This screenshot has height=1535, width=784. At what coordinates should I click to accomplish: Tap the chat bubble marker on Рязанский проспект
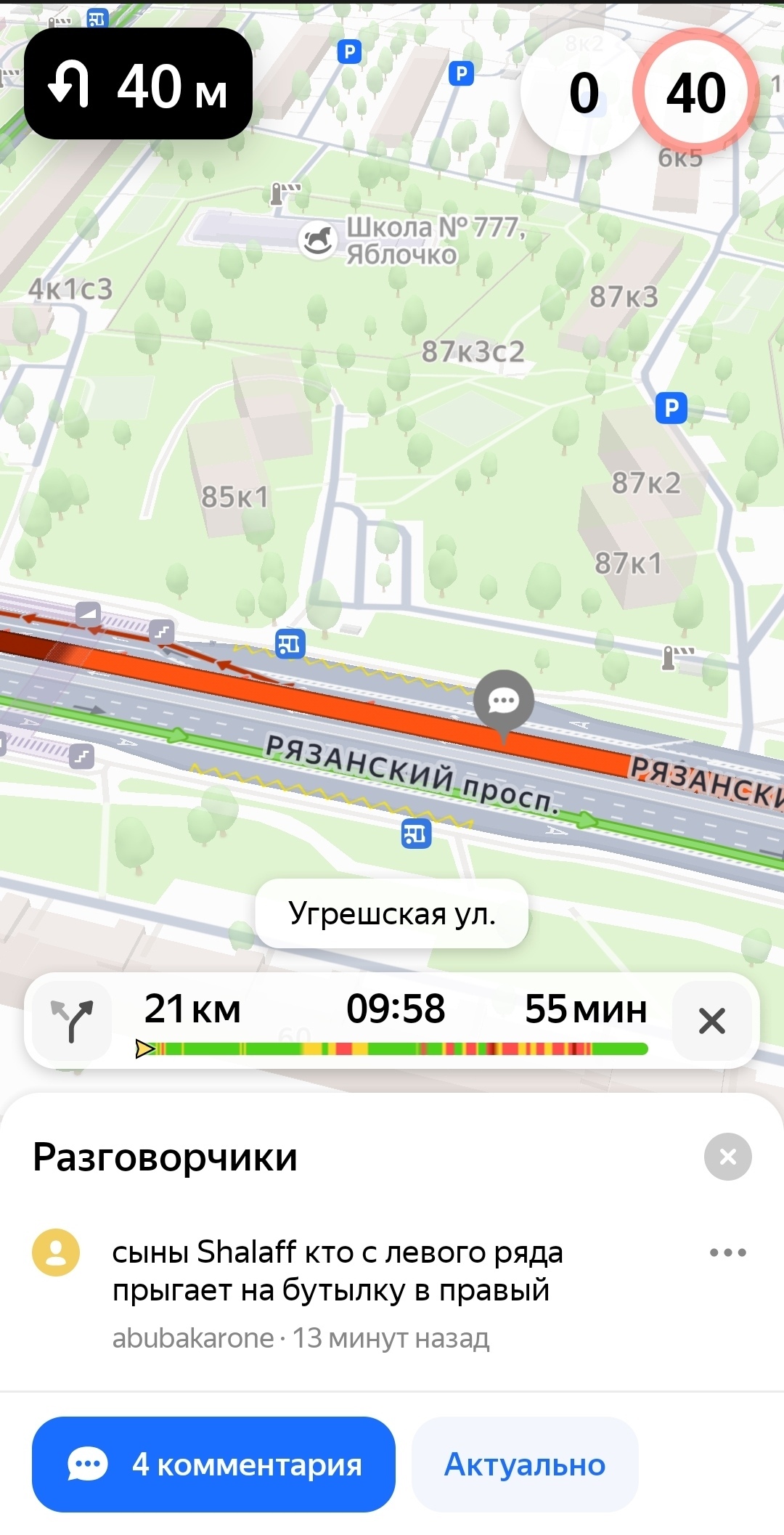(x=504, y=701)
